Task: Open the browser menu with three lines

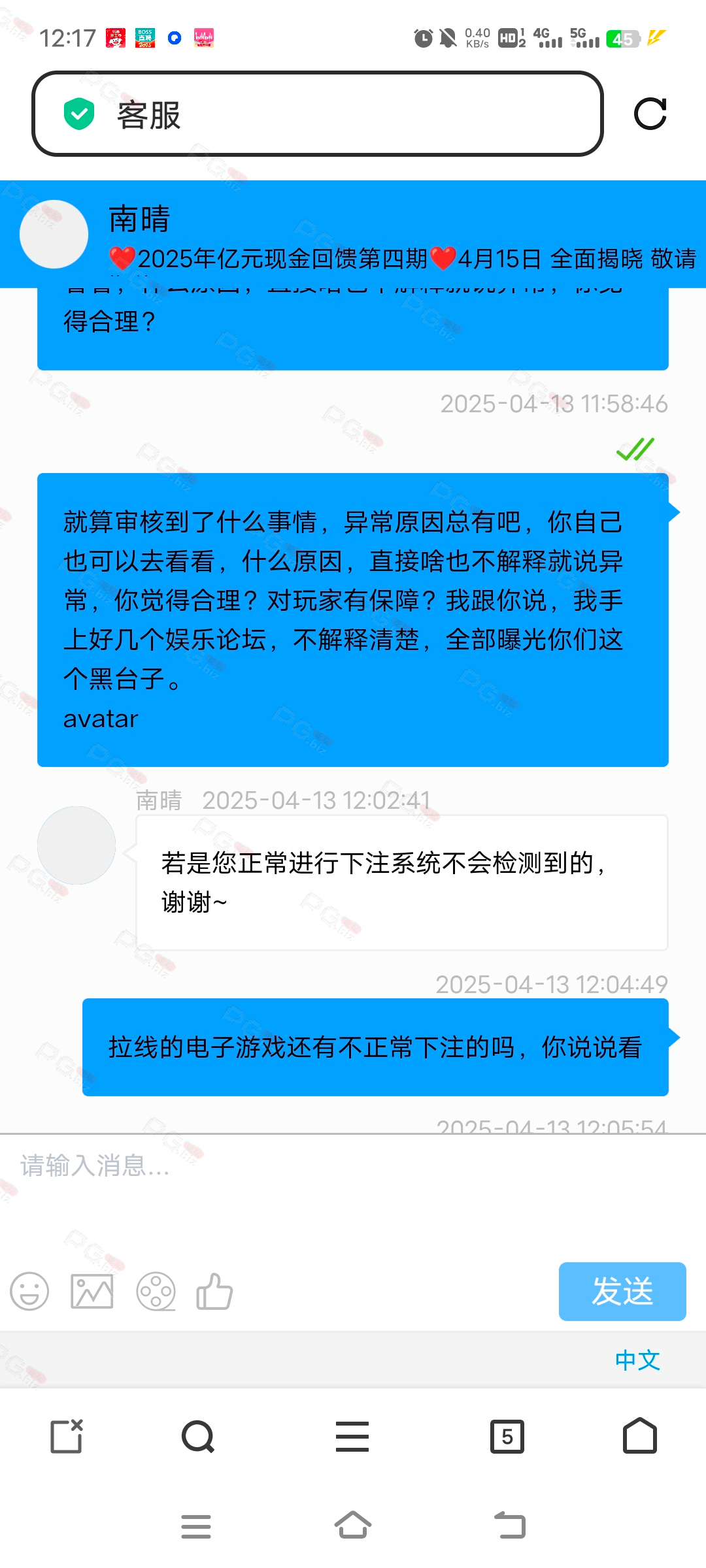Action: point(352,1437)
